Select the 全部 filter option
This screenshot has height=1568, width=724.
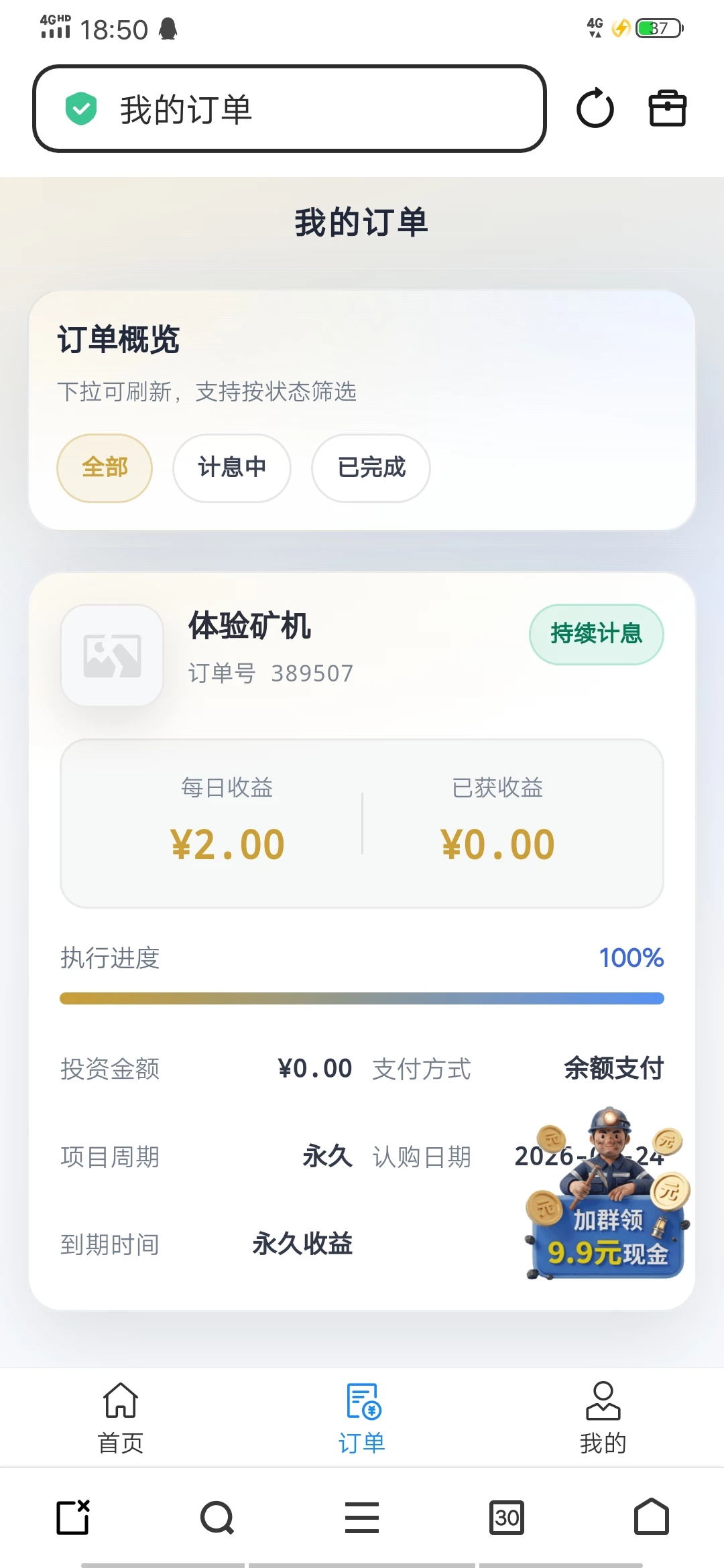pos(104,468)
